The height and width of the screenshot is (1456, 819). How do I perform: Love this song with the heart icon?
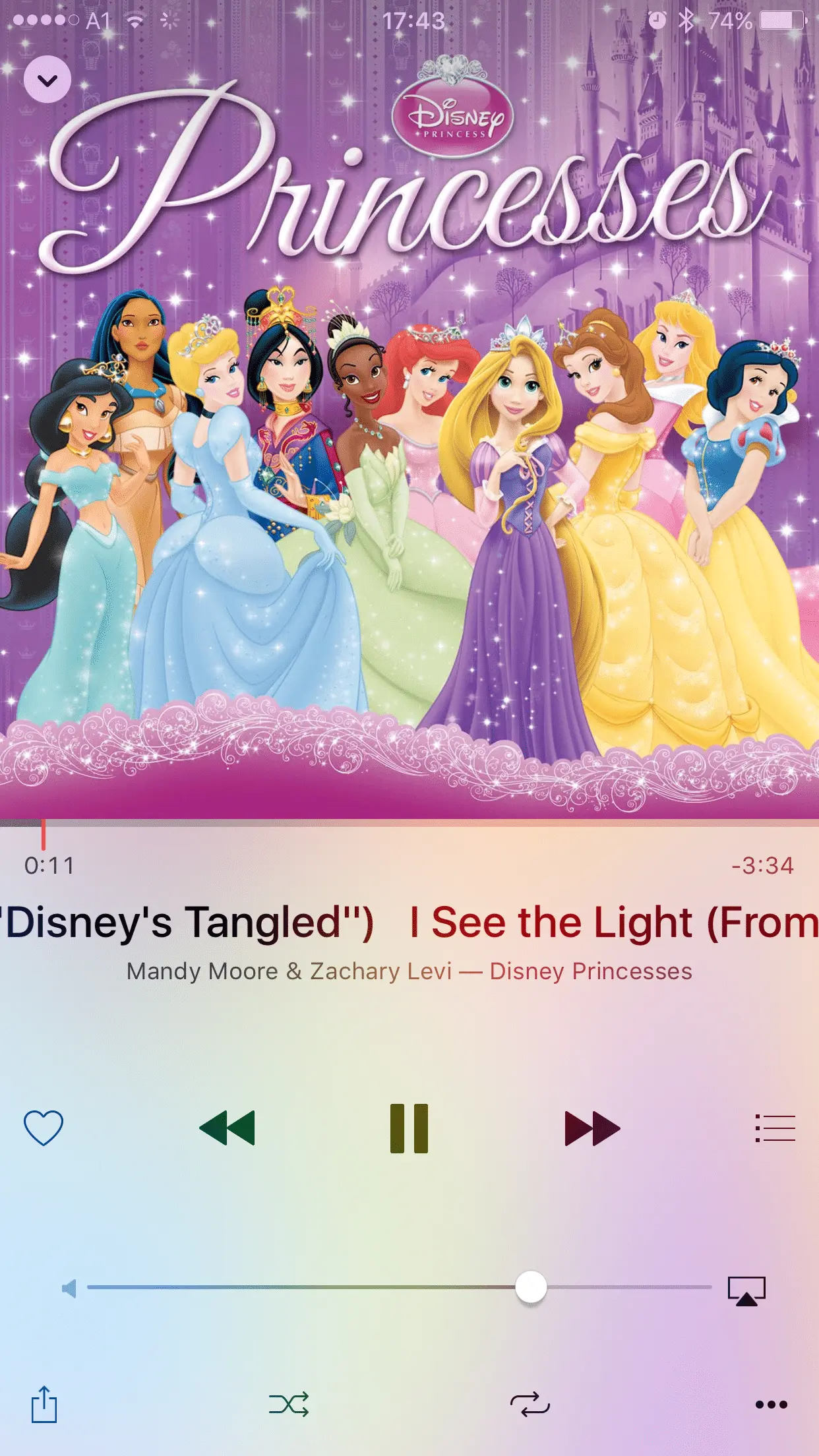(x=44, y=1128)
